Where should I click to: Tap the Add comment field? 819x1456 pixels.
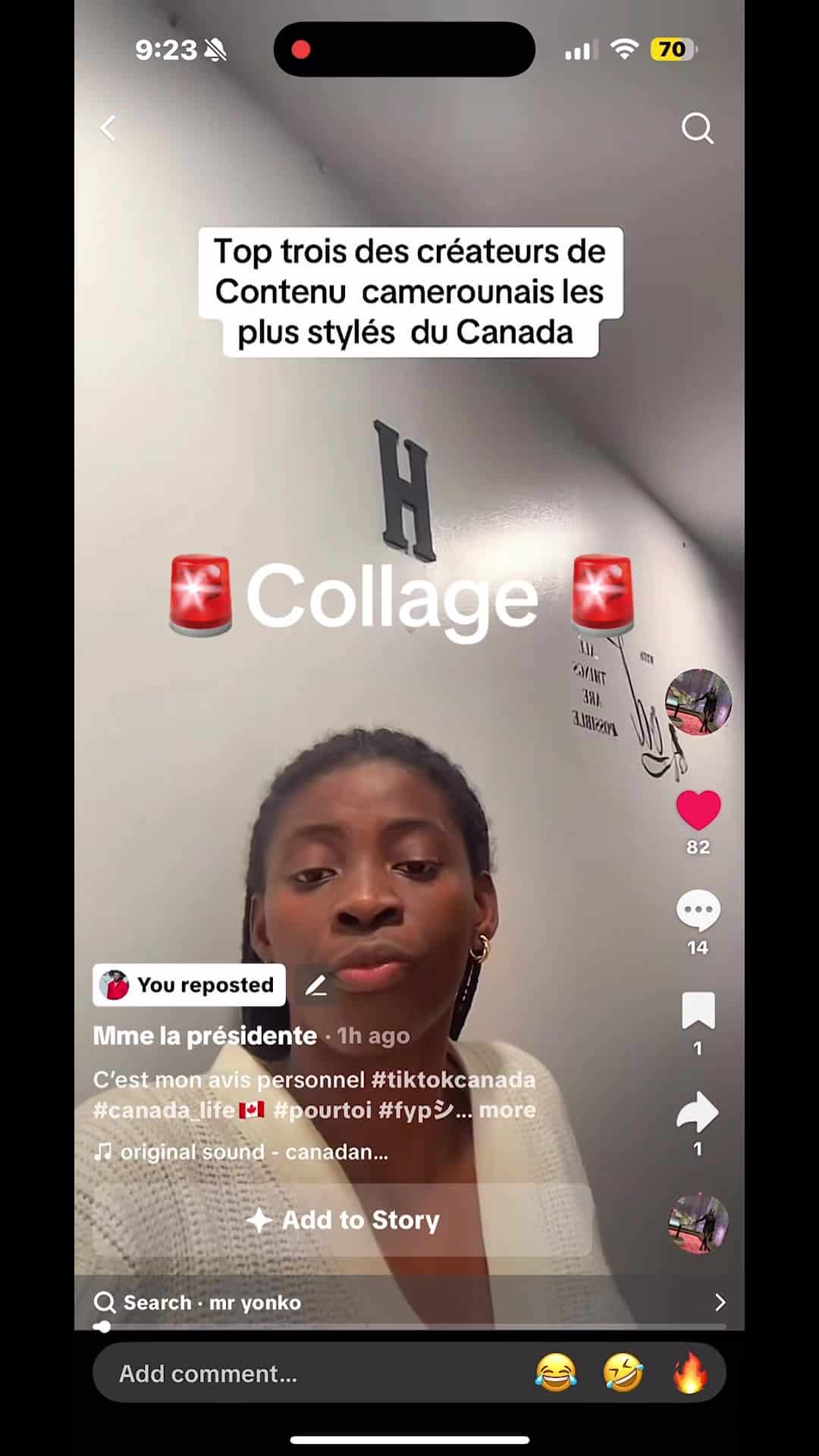(303, 1373)
